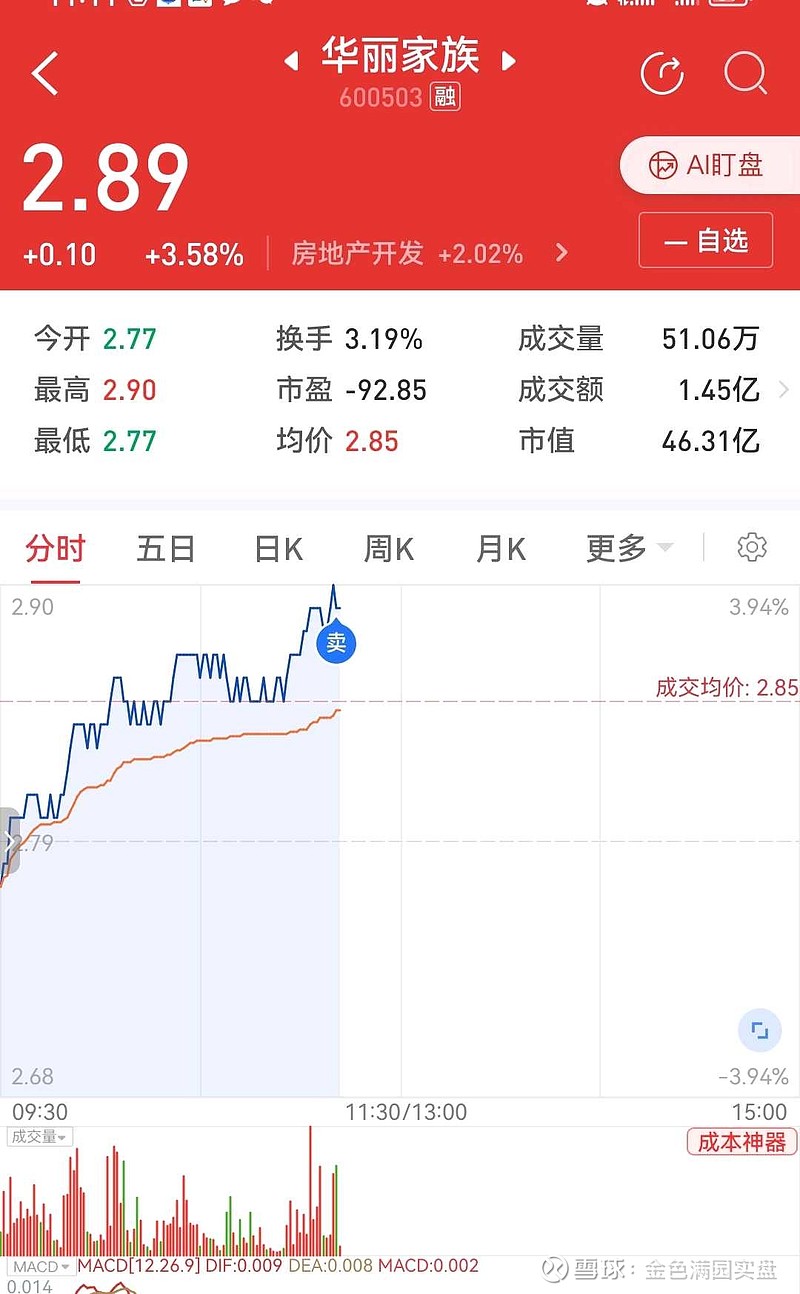The width and height of the screenshot is (800, 1294).
Task: Open the 更多 chart period dropdown
Action: pyautogui.click(x=629, y=548)
